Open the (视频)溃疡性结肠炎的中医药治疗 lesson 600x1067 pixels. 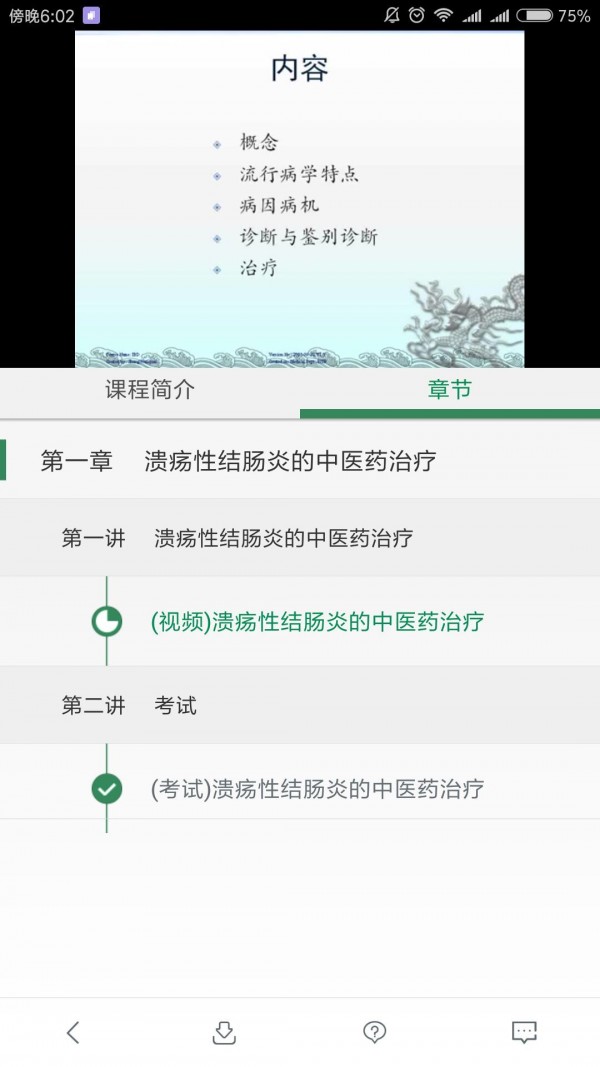[317, 622]
